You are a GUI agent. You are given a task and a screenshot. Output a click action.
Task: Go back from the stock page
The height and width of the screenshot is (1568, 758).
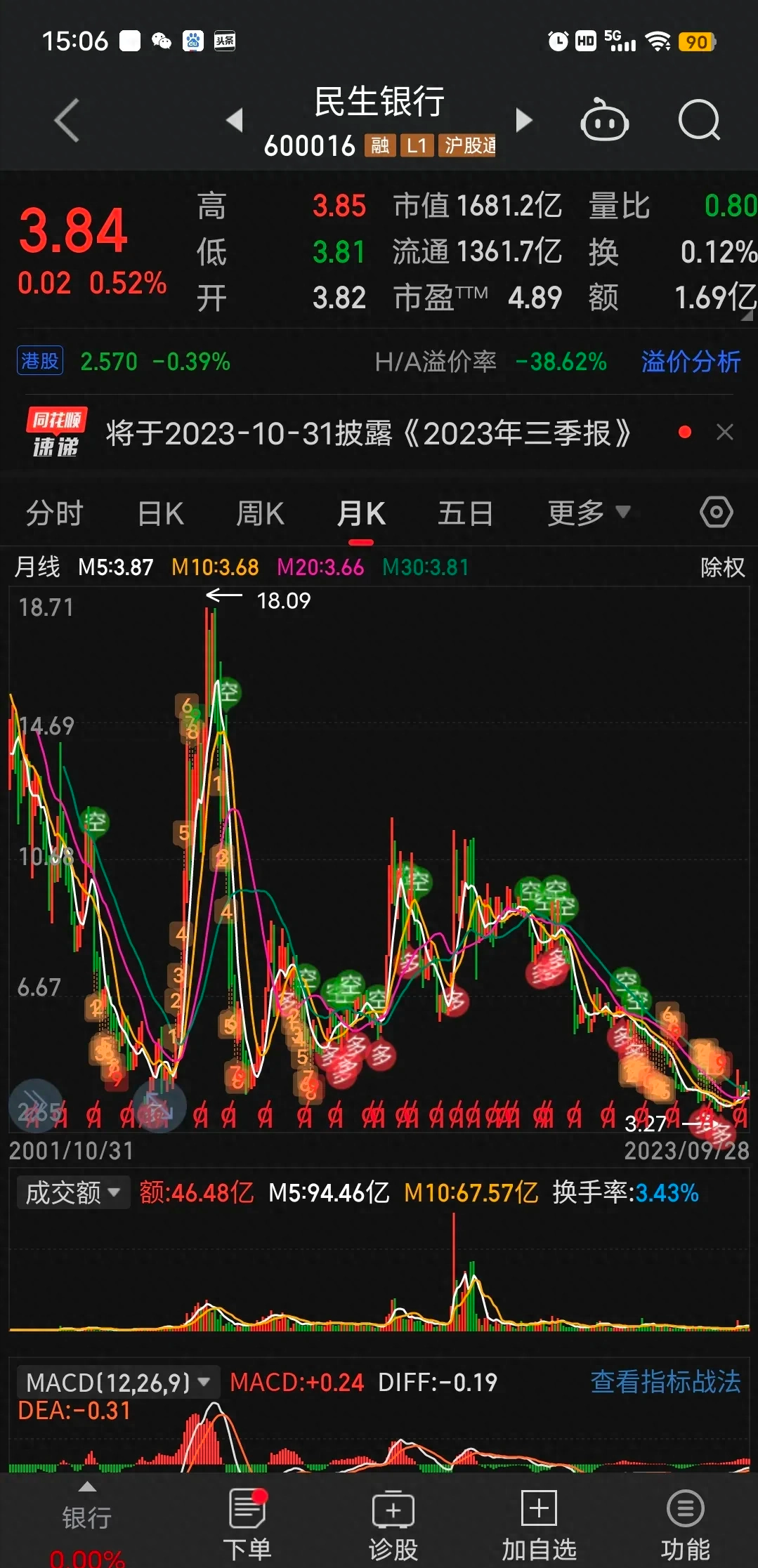(x=67, y=121)
